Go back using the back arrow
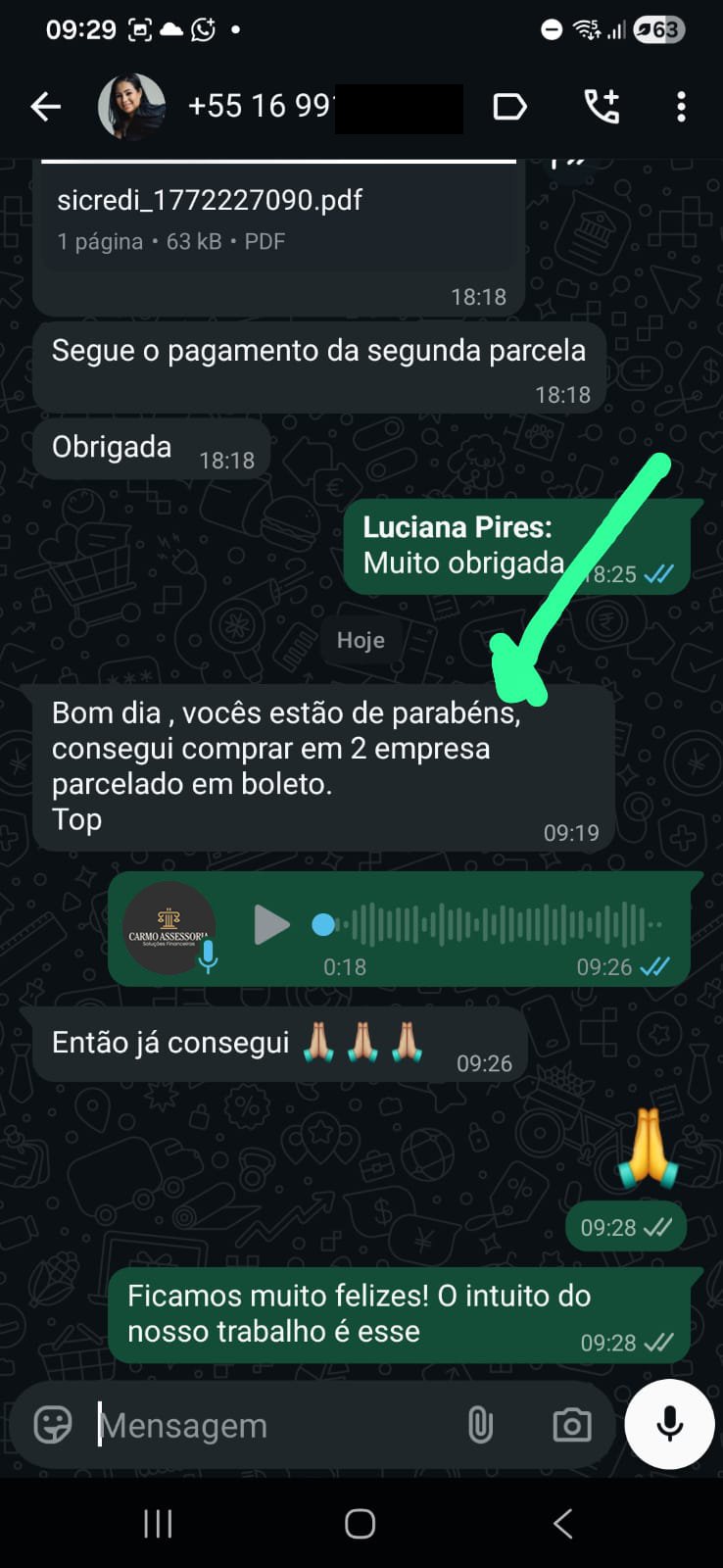The width and height of the screenshot is (723, 1568). [x=45, y=106]
